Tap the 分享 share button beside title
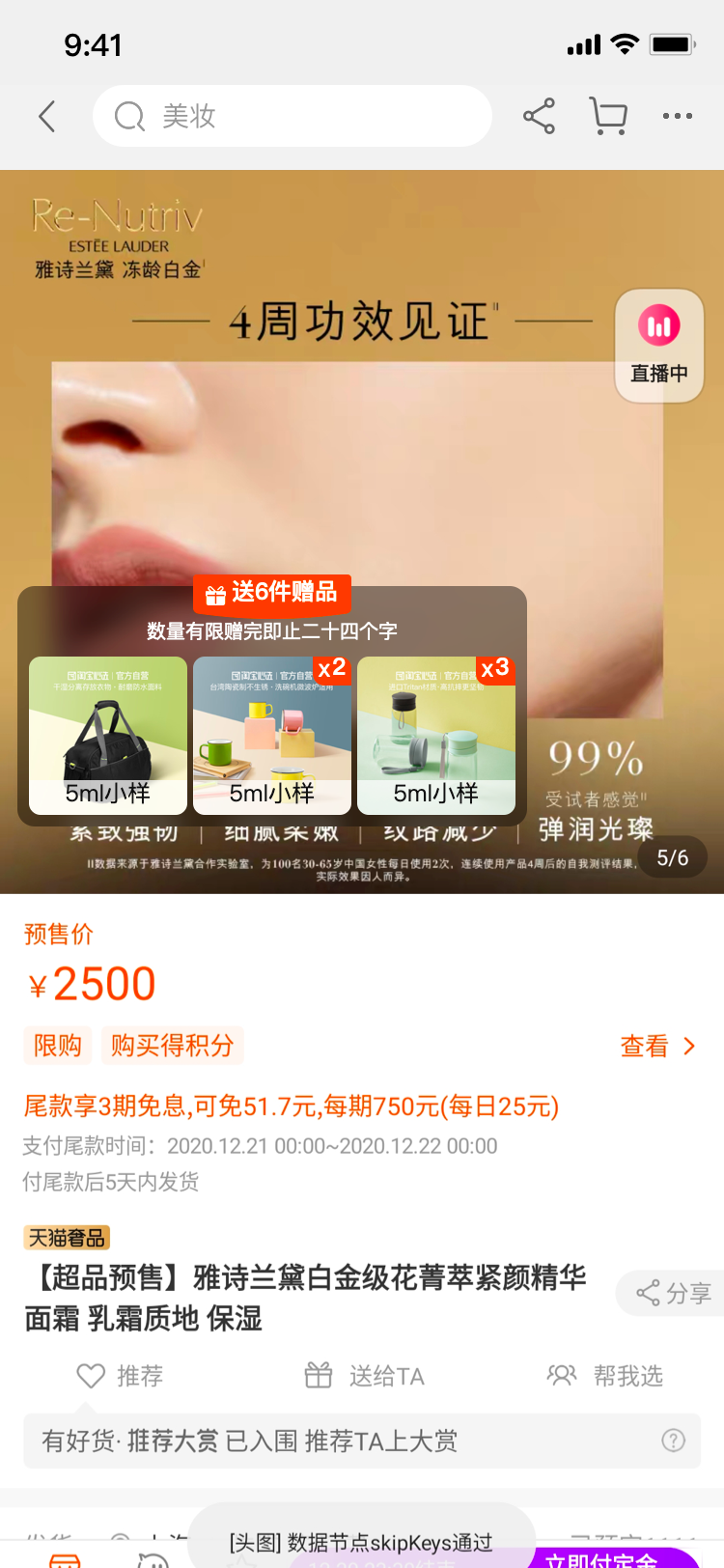The height and width of the screenshot is (1568, 724). (673, 1293)
